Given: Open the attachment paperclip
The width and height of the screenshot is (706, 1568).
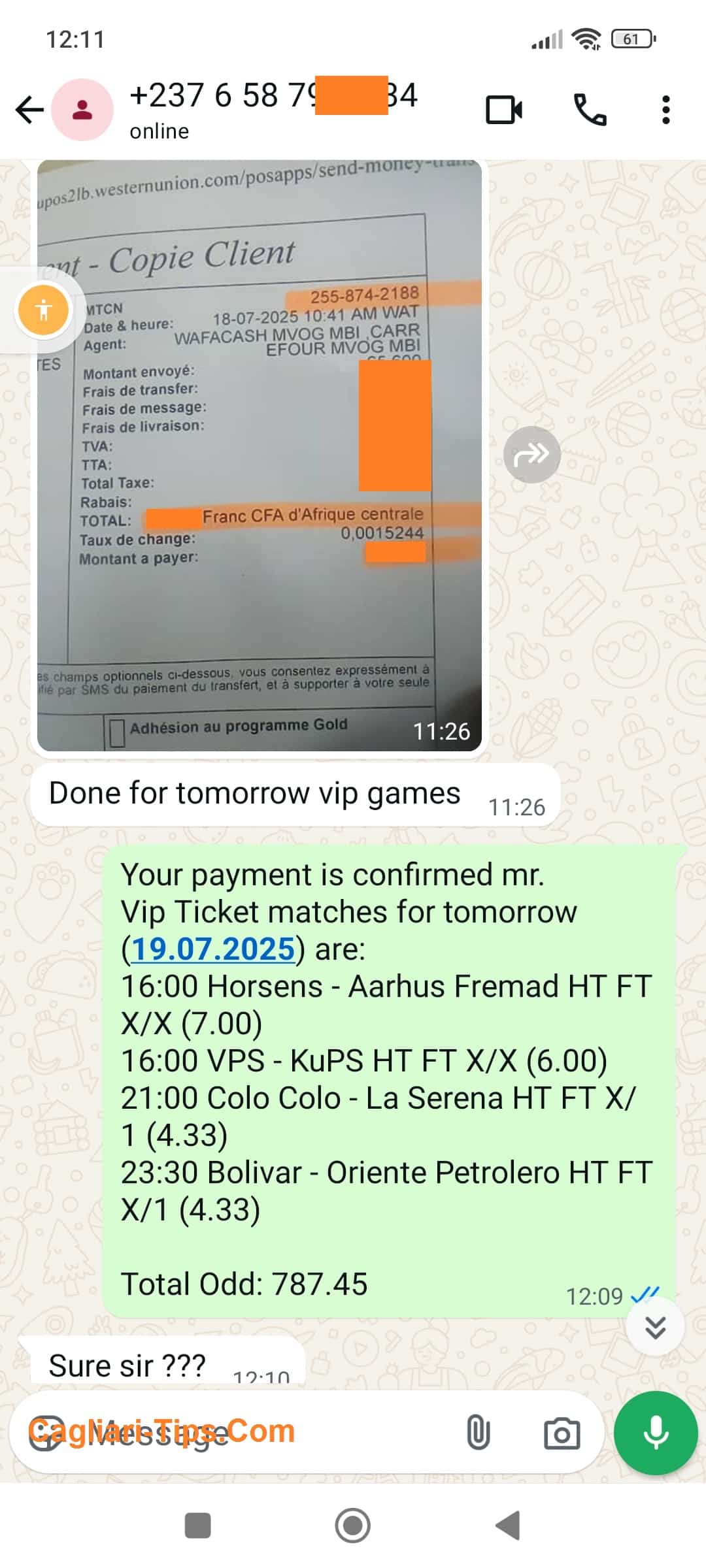Looking at the screenshot, I should (478, 1433).
